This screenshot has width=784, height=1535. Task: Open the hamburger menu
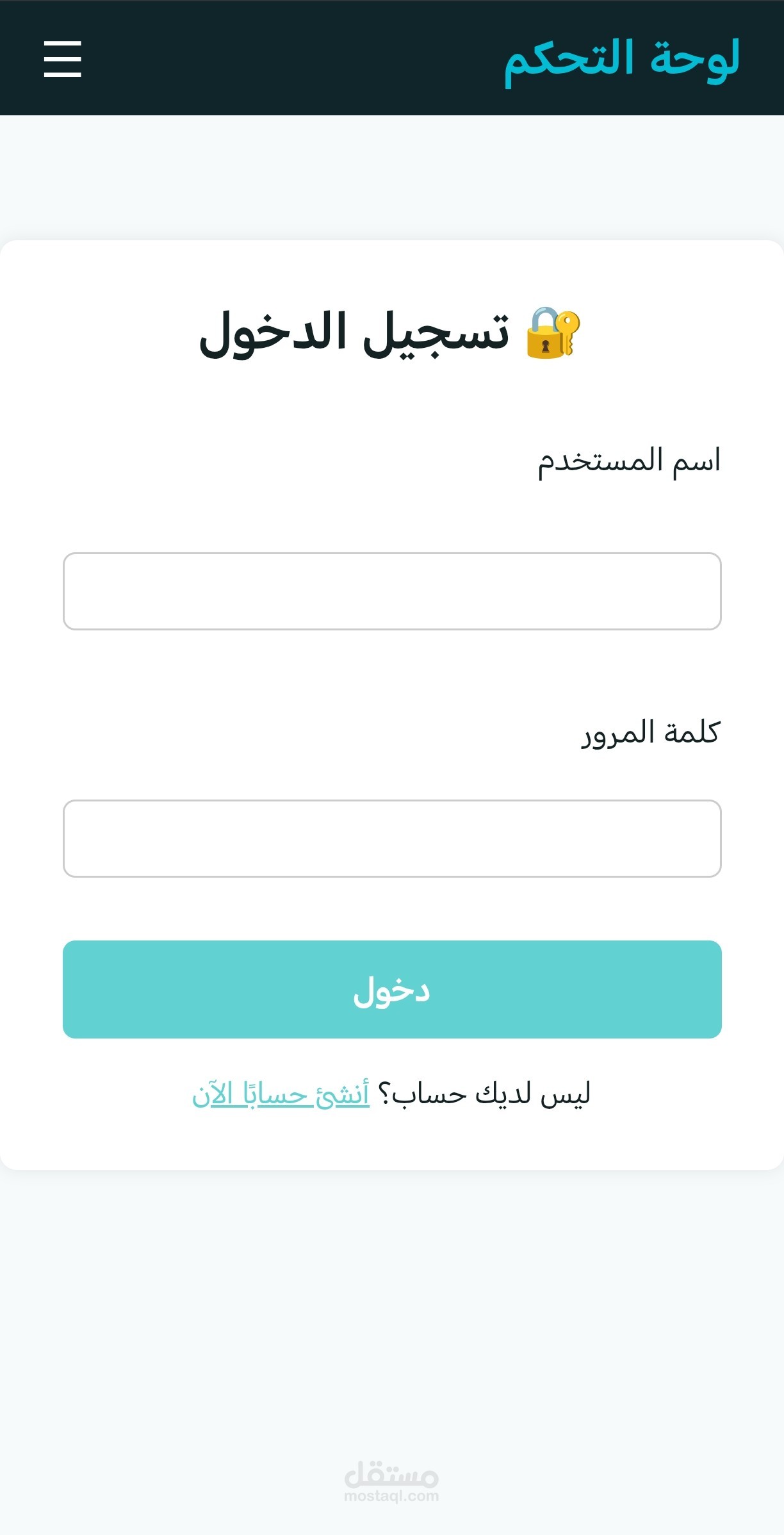tap(63, 59)
